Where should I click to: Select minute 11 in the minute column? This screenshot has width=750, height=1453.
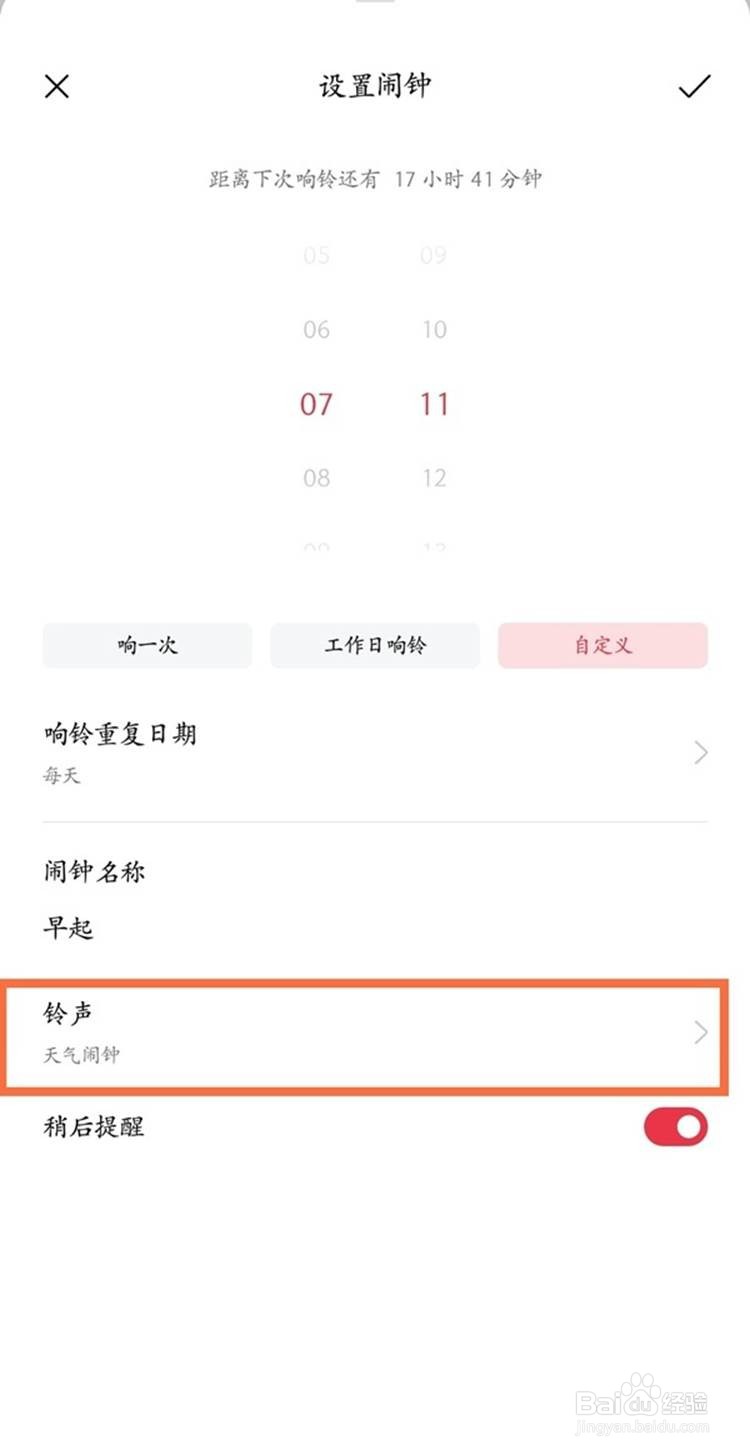coord(434,404)
